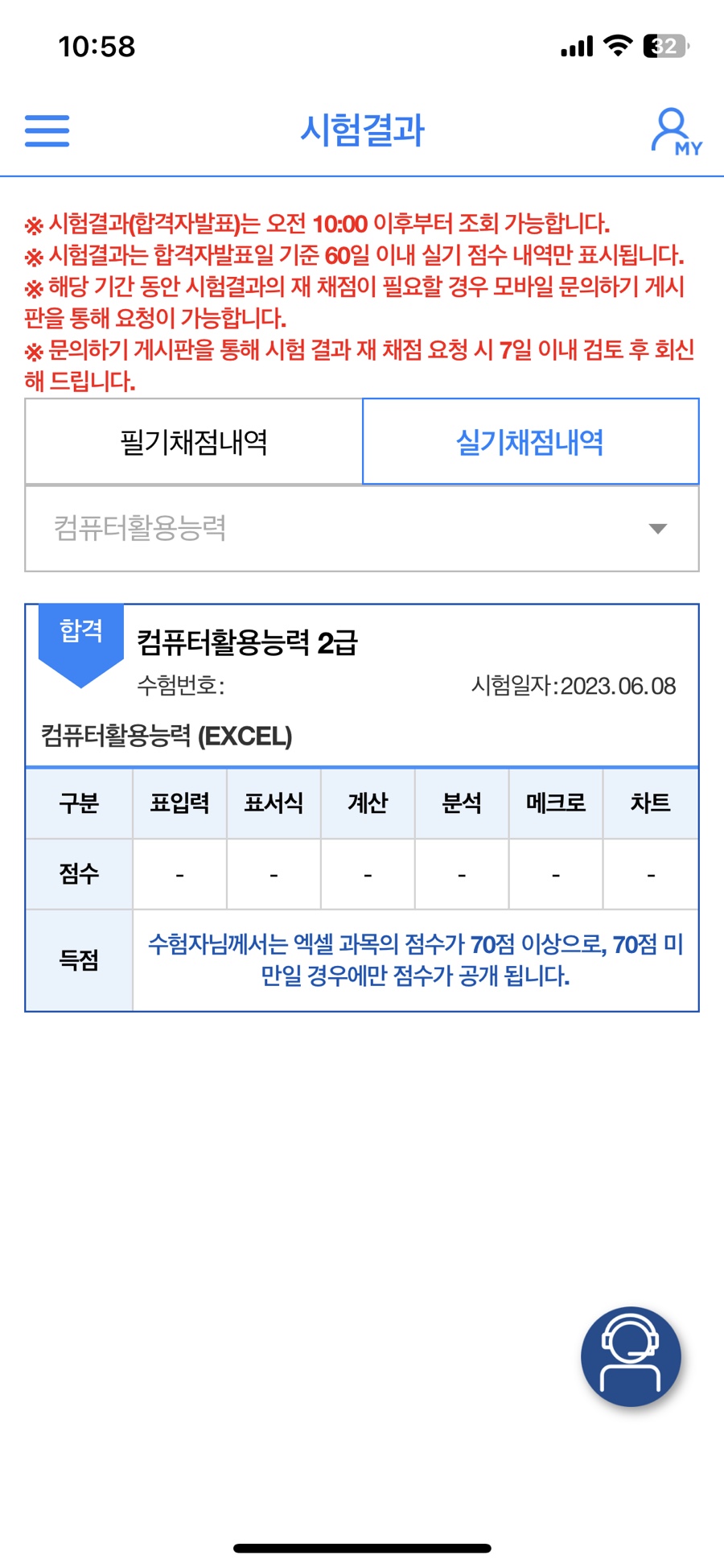
Task: Open the MY profile page
Action: [677, 131]
